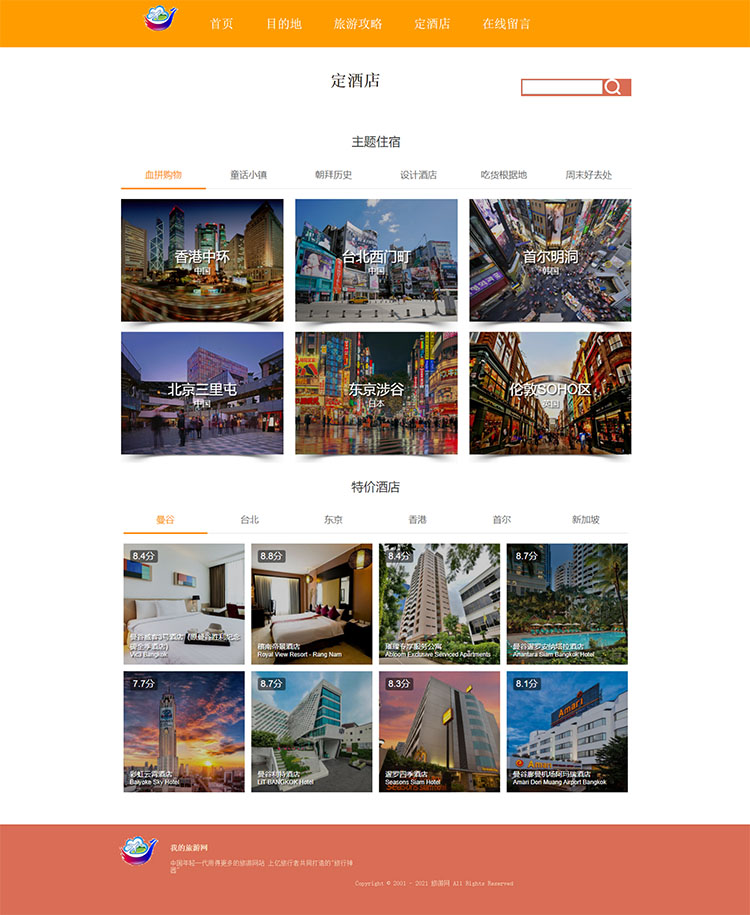The height and width of the screenshot is (915, 750).
Task: Open the 东京涉谷 destination card
Action: [376, 393]
